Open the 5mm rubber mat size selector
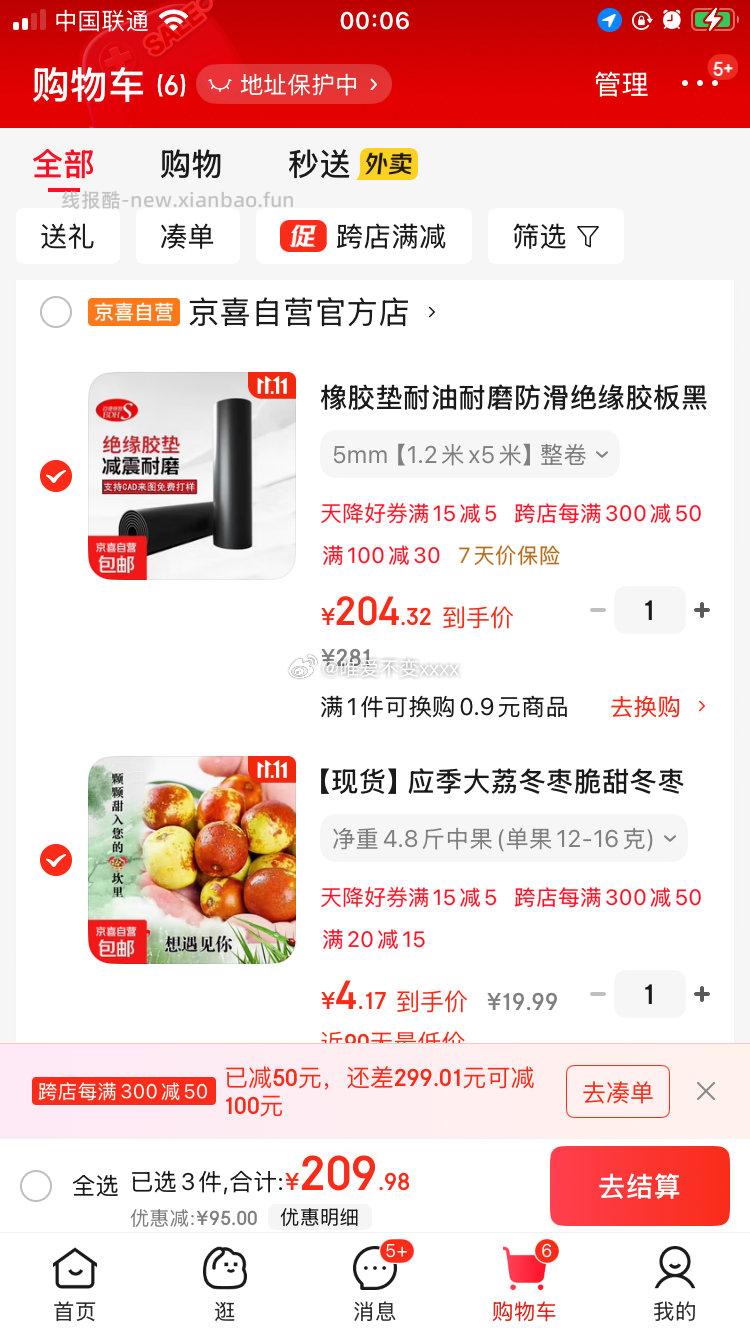This screenshot has height=1334, width=750. tap(468, 453)
